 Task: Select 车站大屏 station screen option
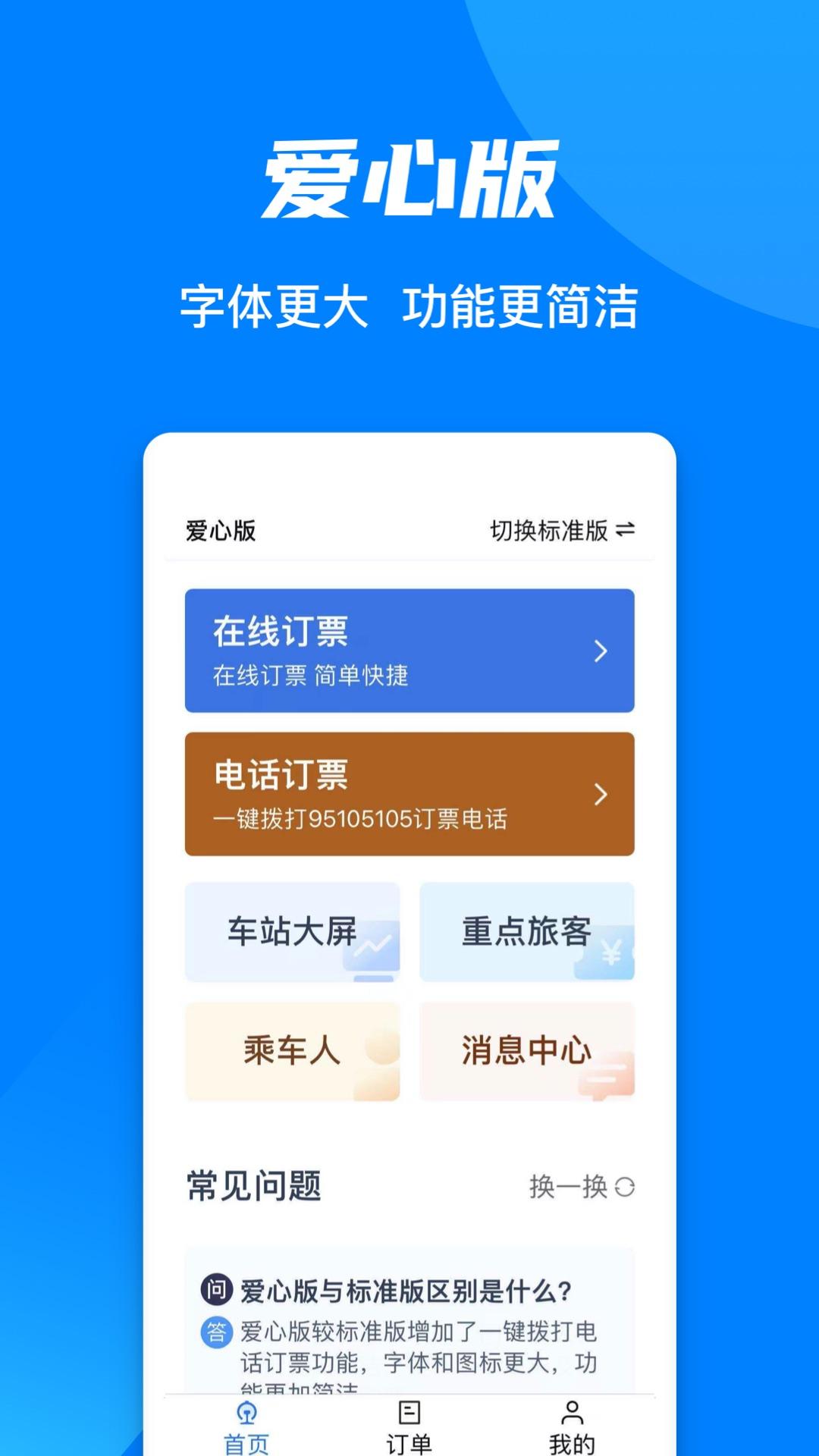click(x=291, y=933)
